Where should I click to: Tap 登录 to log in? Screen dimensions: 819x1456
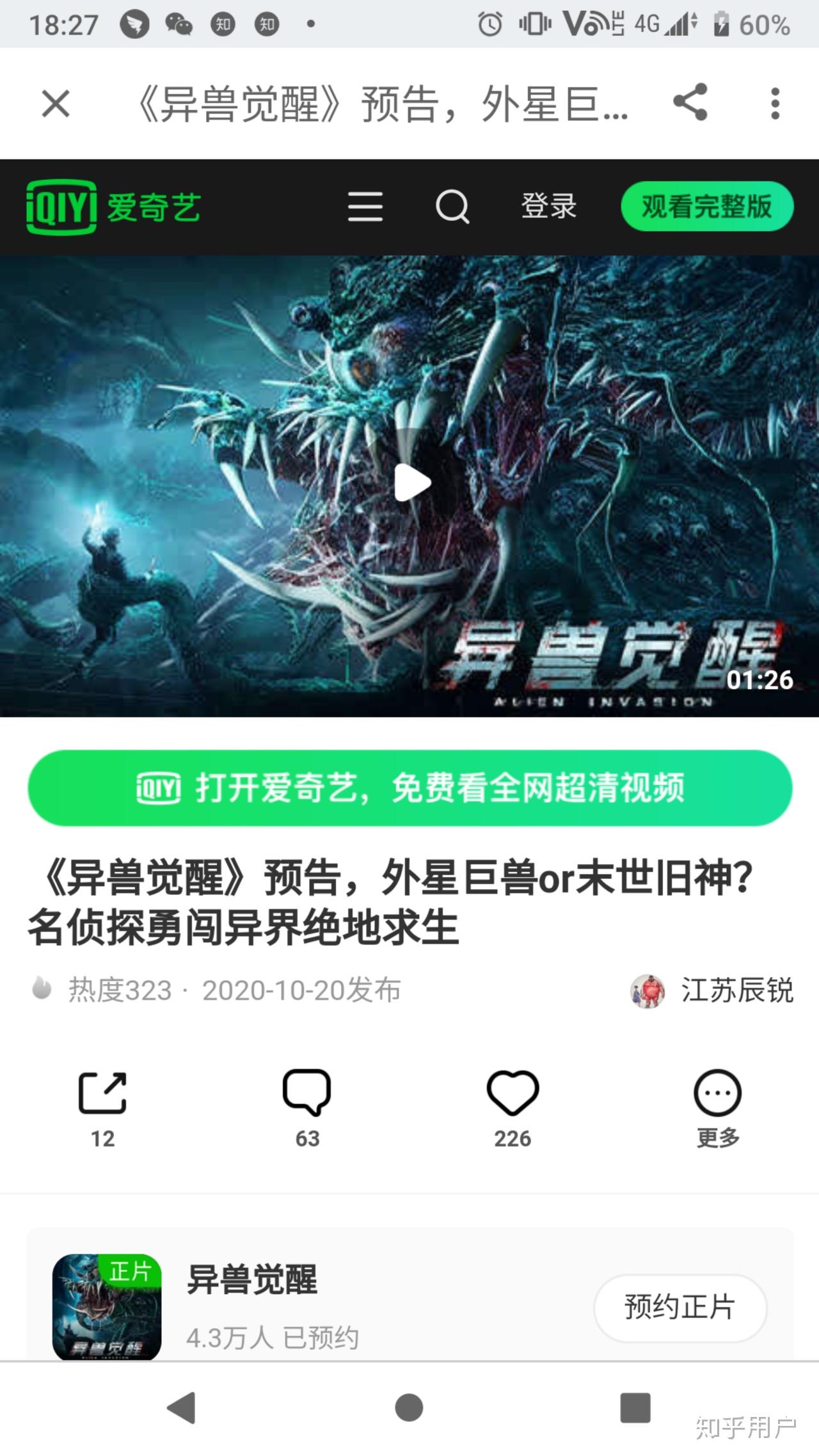tap(550, 206)
